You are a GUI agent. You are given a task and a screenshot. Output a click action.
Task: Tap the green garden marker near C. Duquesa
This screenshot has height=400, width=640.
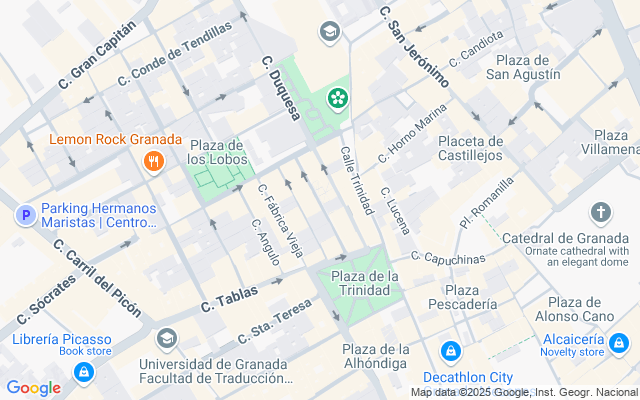pyautogui.click(x=337, y=98)
